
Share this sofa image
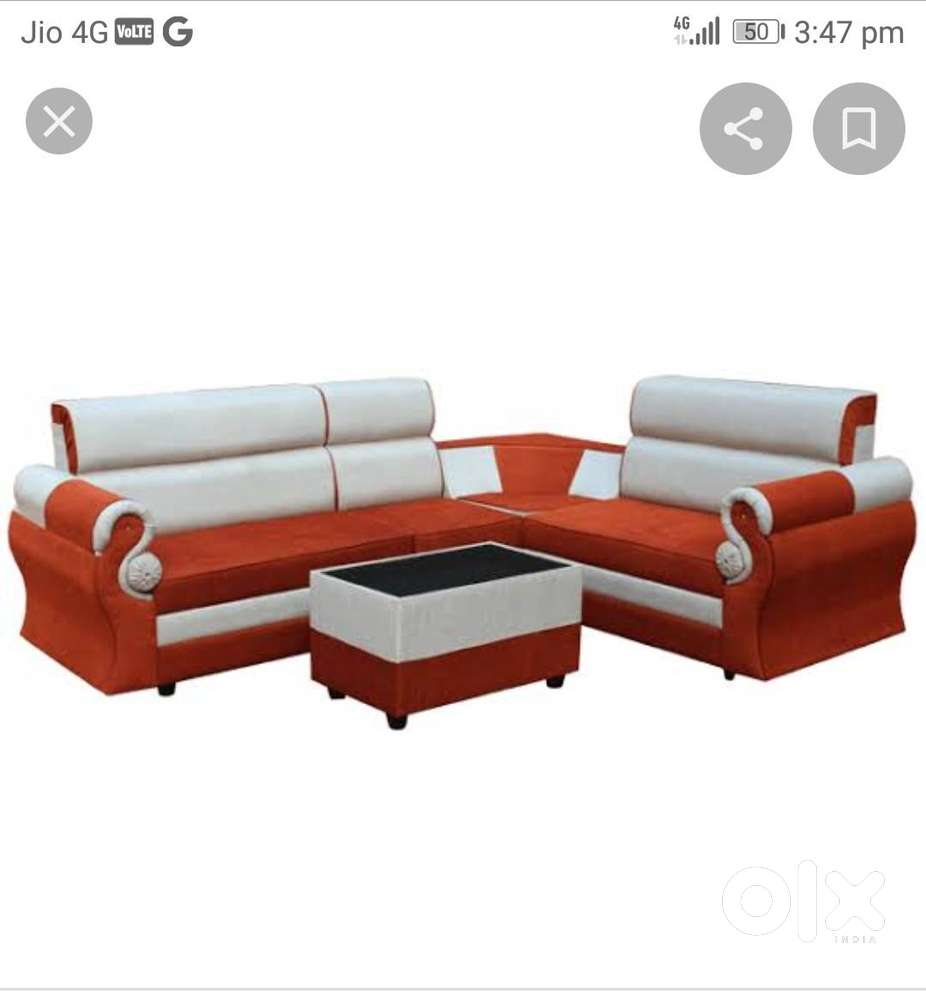click(745, 129)
